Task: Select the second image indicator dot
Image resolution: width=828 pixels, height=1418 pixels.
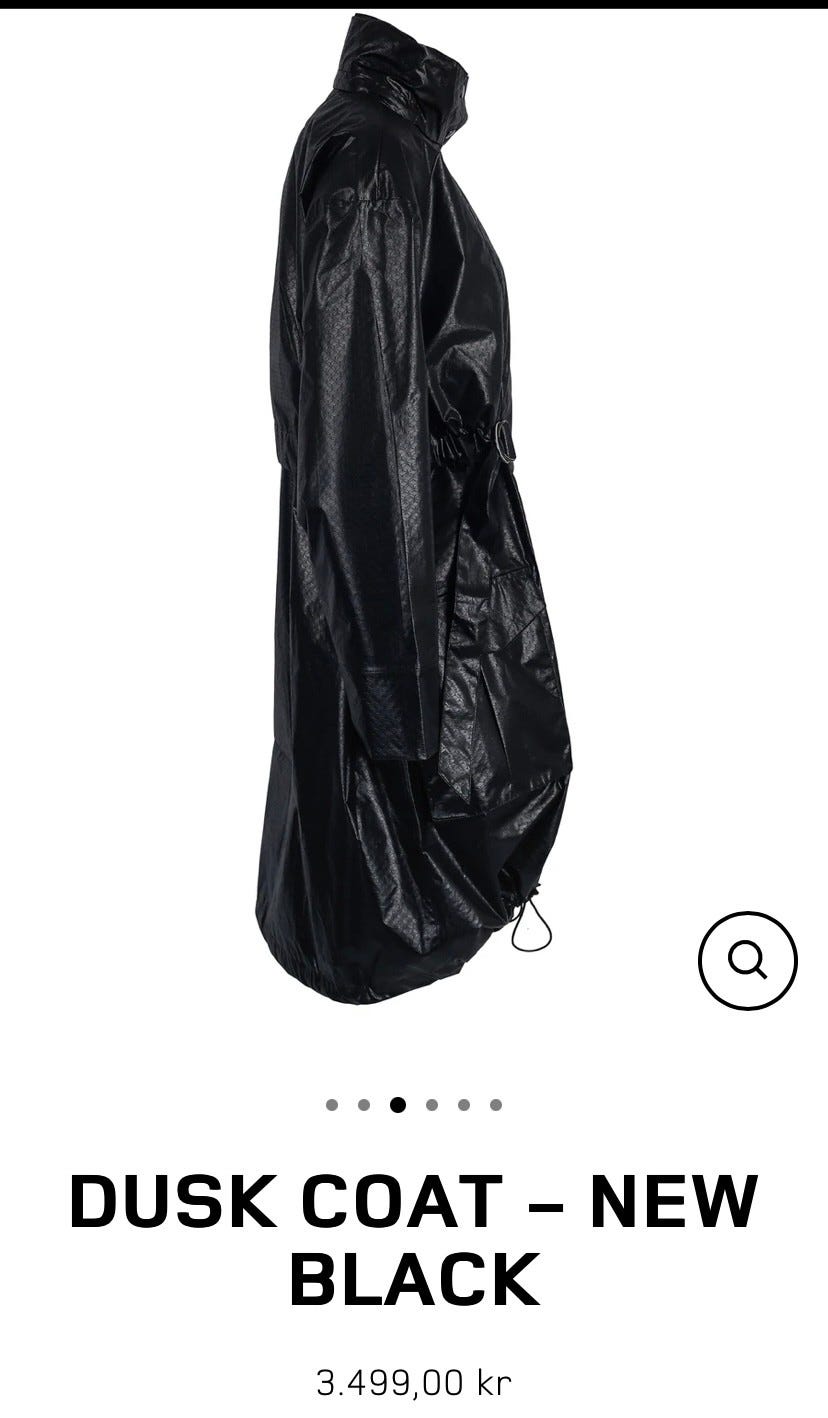Action: (364, 1105)
